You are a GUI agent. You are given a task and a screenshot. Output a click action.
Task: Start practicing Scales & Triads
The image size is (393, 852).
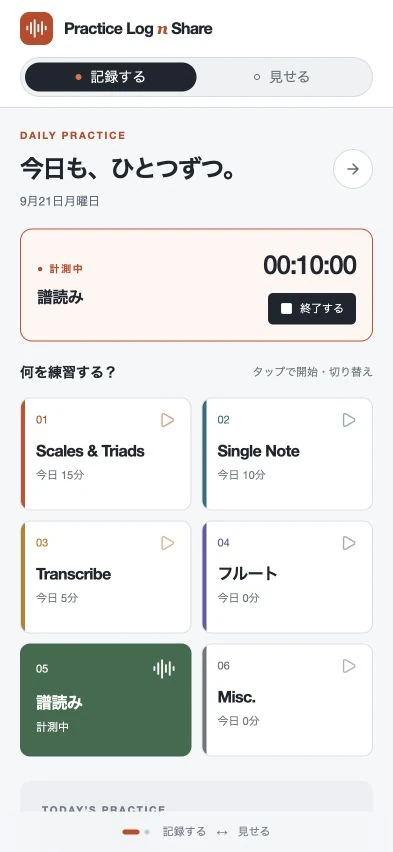(x=106, y=454)
